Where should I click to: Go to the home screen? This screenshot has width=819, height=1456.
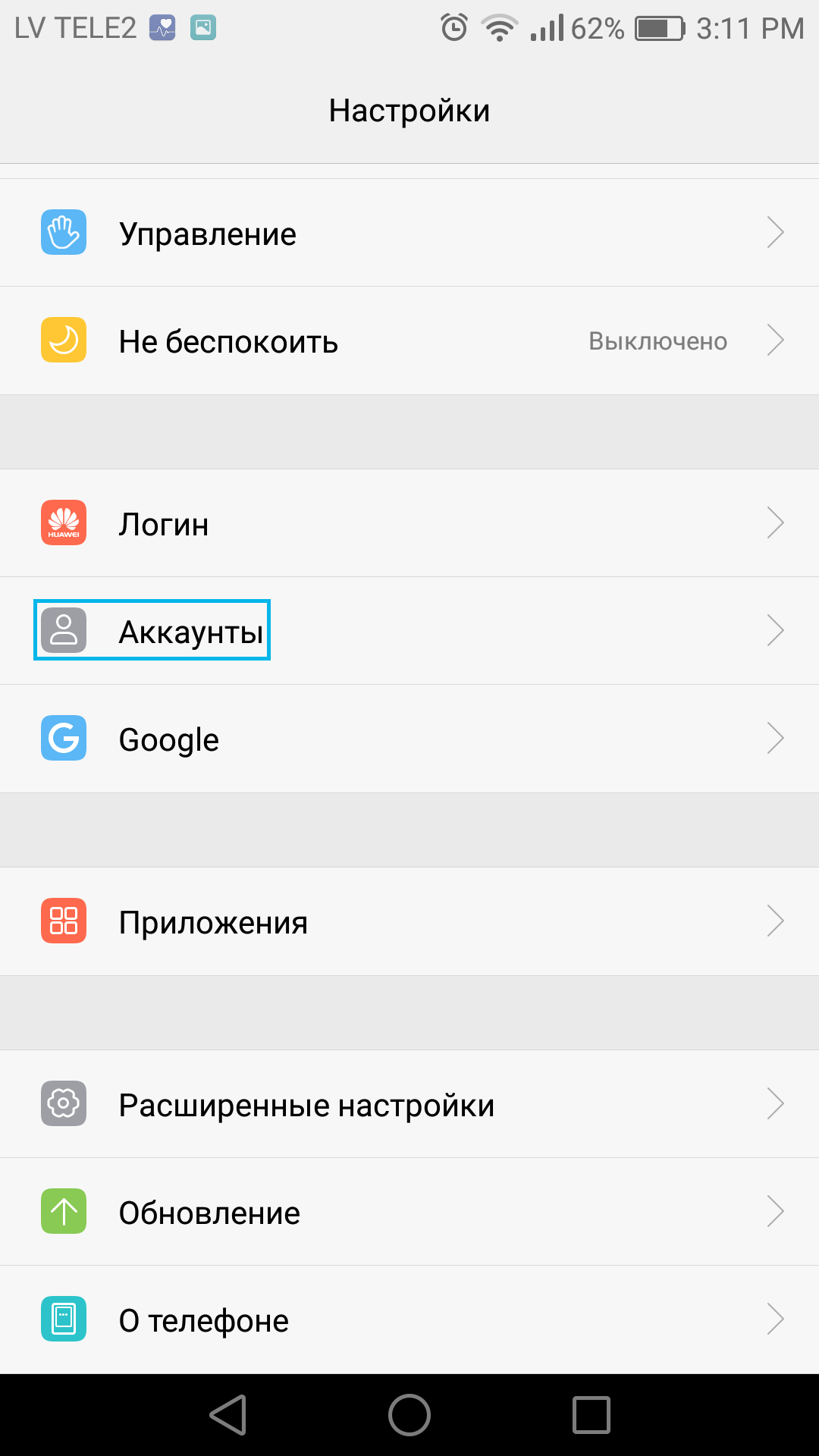[x=409, y=1415]
